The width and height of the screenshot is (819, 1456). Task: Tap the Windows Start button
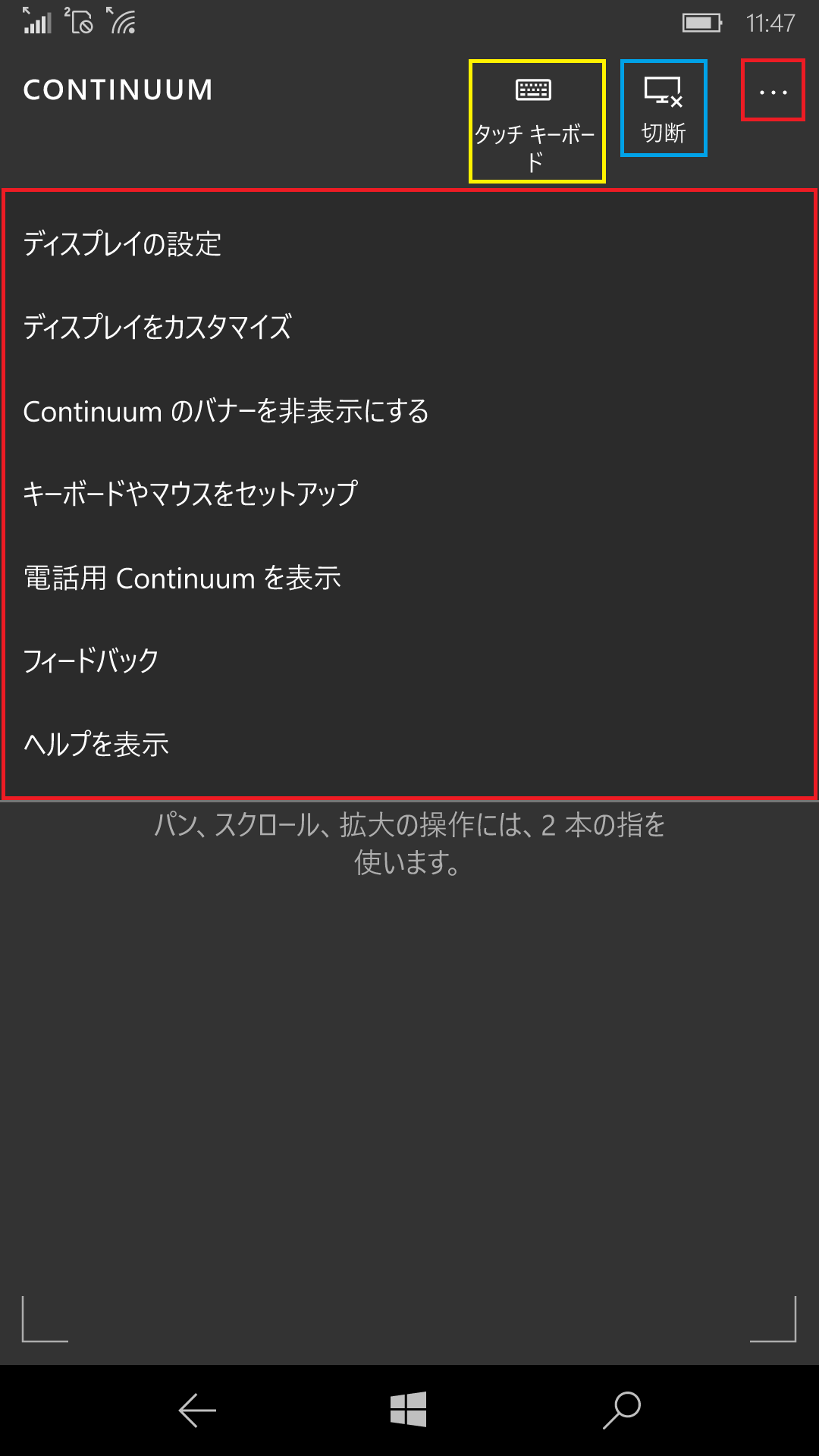[409, 1410]
